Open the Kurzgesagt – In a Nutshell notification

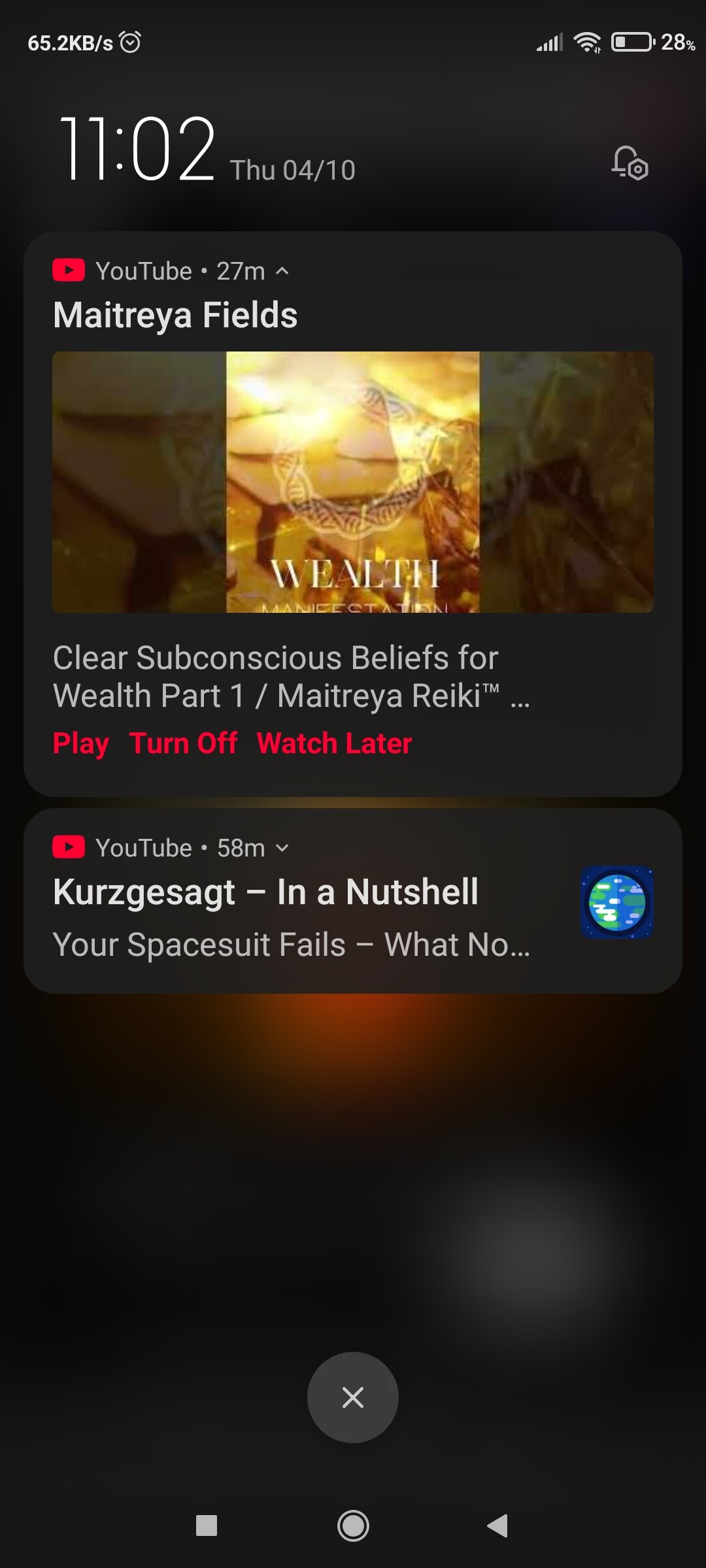[353, 901]
